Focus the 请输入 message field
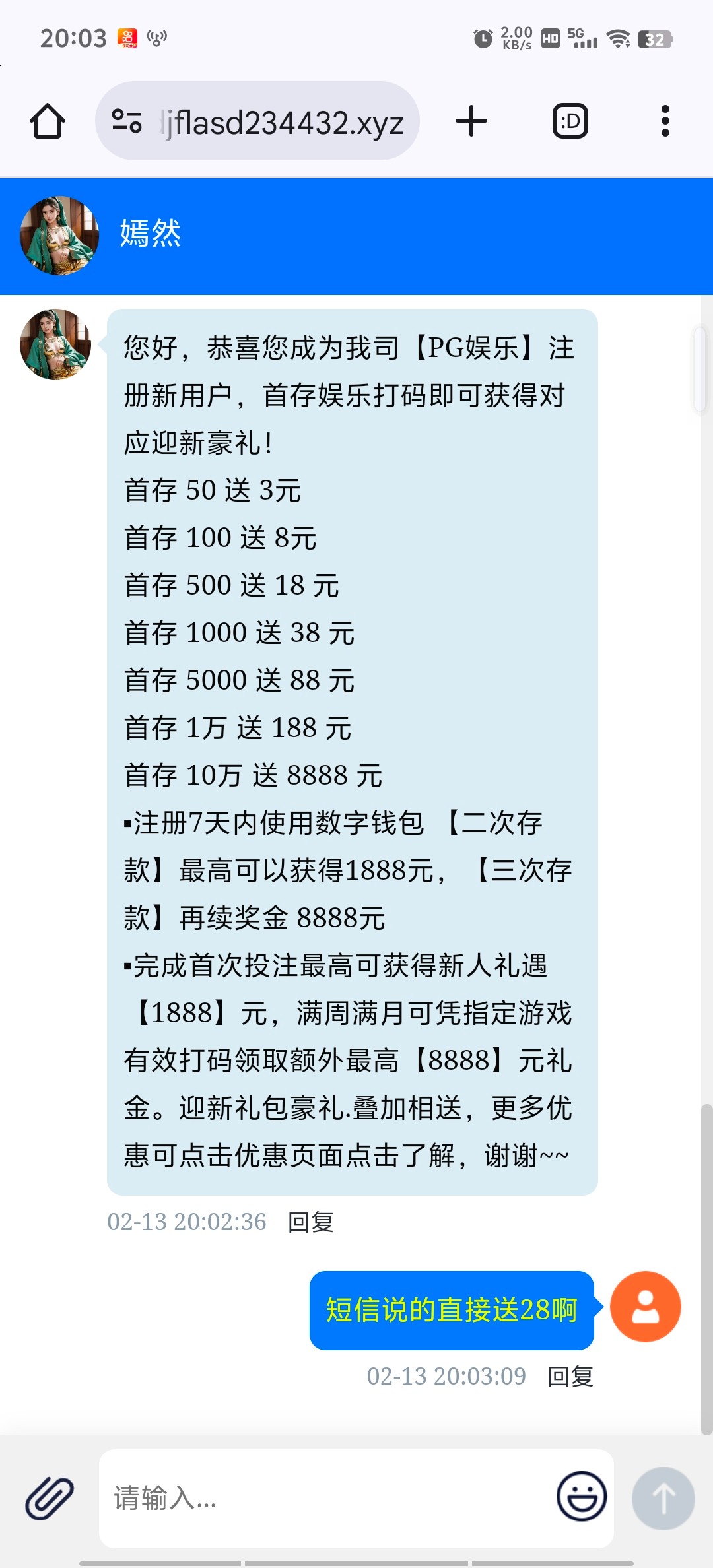This screenshot has width=713, height=1568. 323,1499
